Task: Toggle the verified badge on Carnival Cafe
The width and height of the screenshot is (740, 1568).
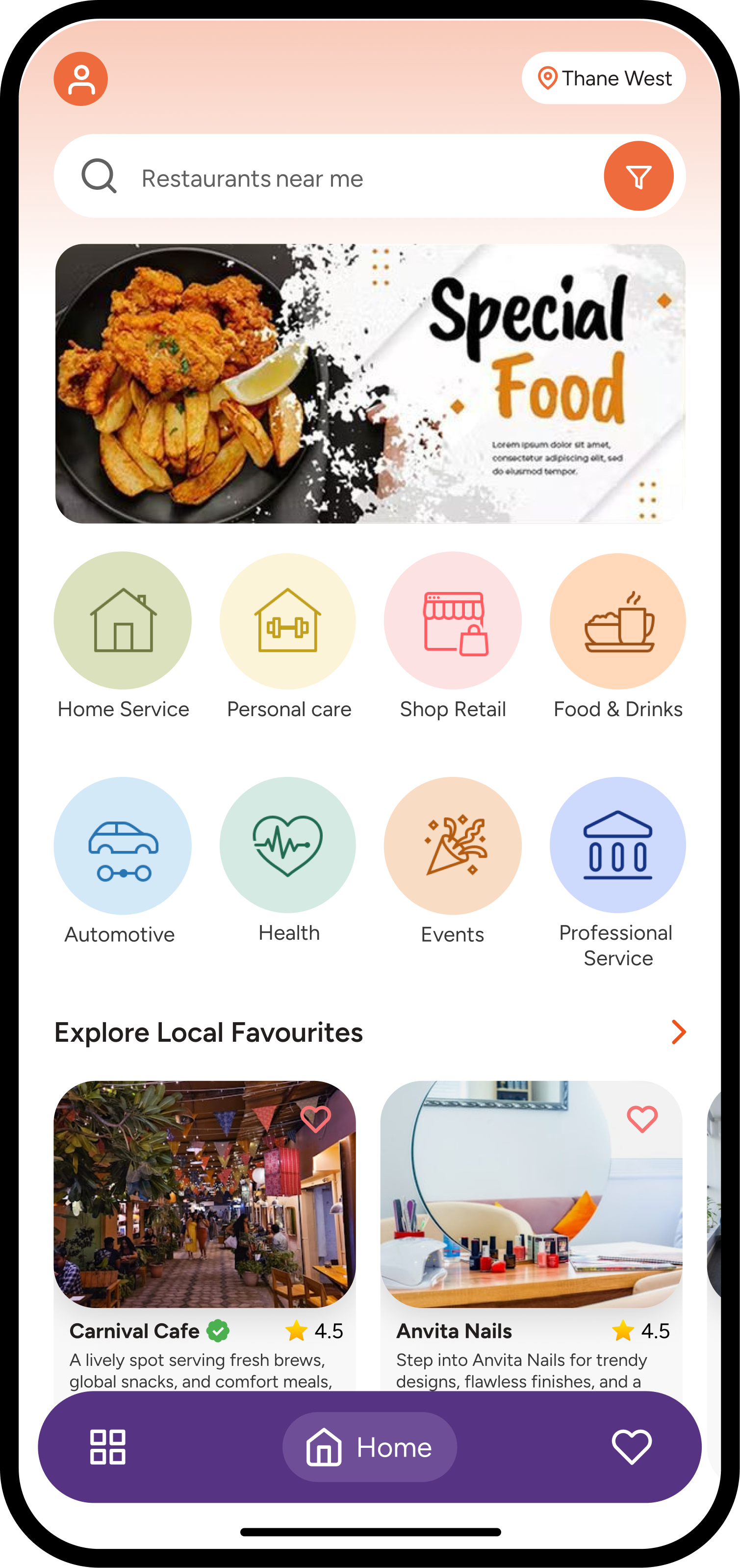Action: [x=217, y=1331]
